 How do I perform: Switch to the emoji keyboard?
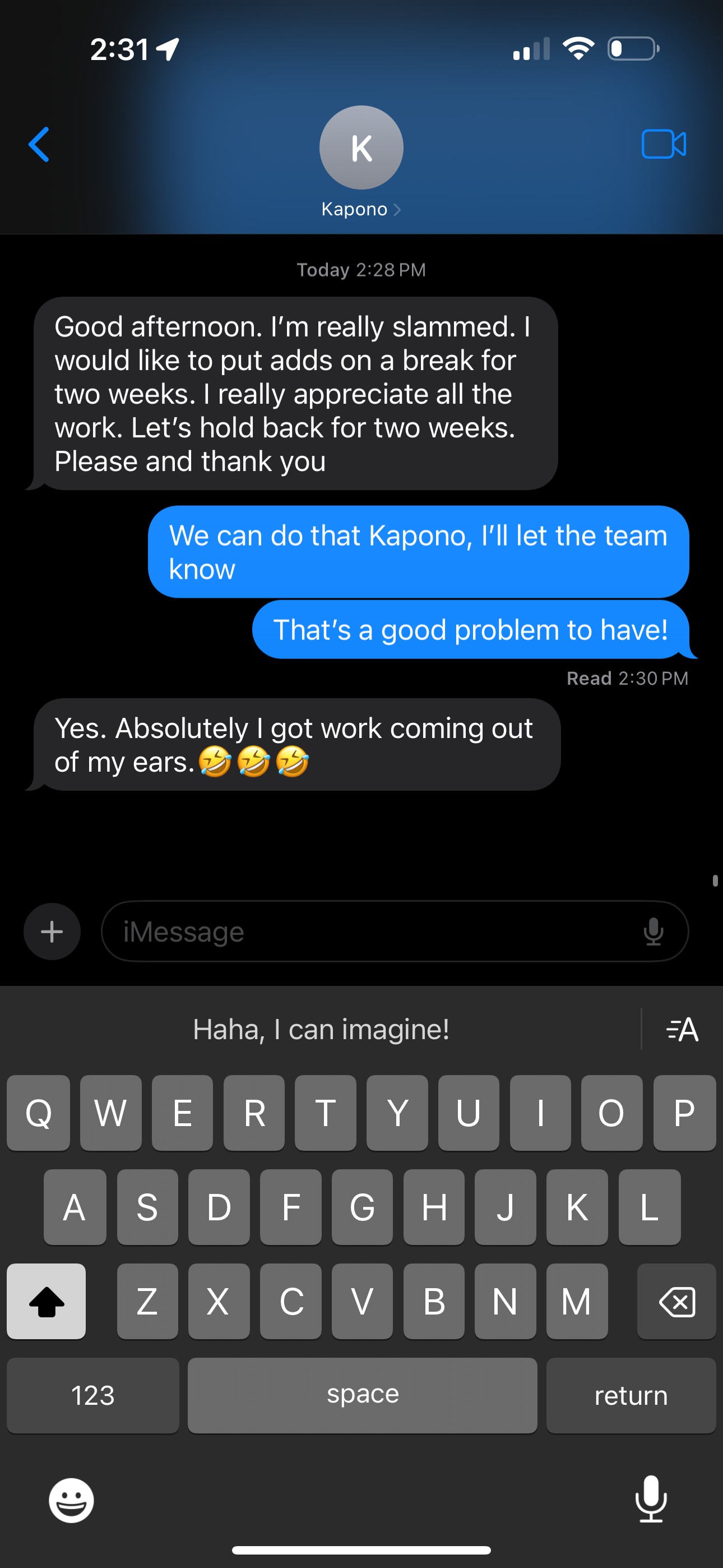[x=71, y=1501]
